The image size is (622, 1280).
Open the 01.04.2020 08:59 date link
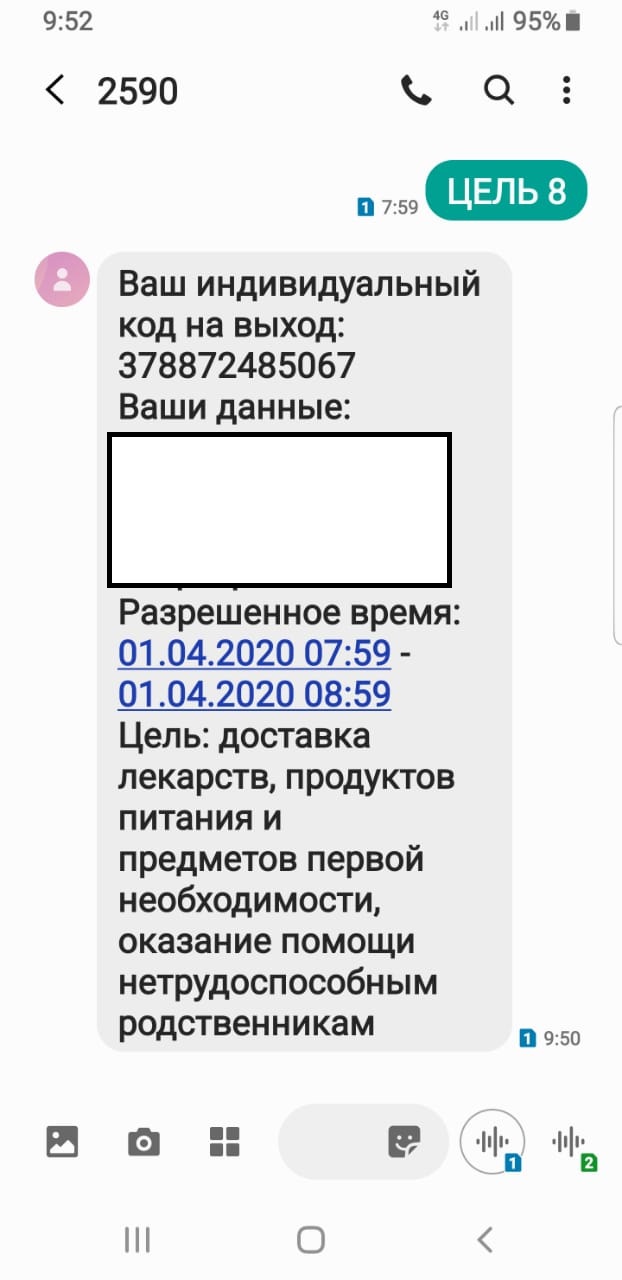point(254,693)
